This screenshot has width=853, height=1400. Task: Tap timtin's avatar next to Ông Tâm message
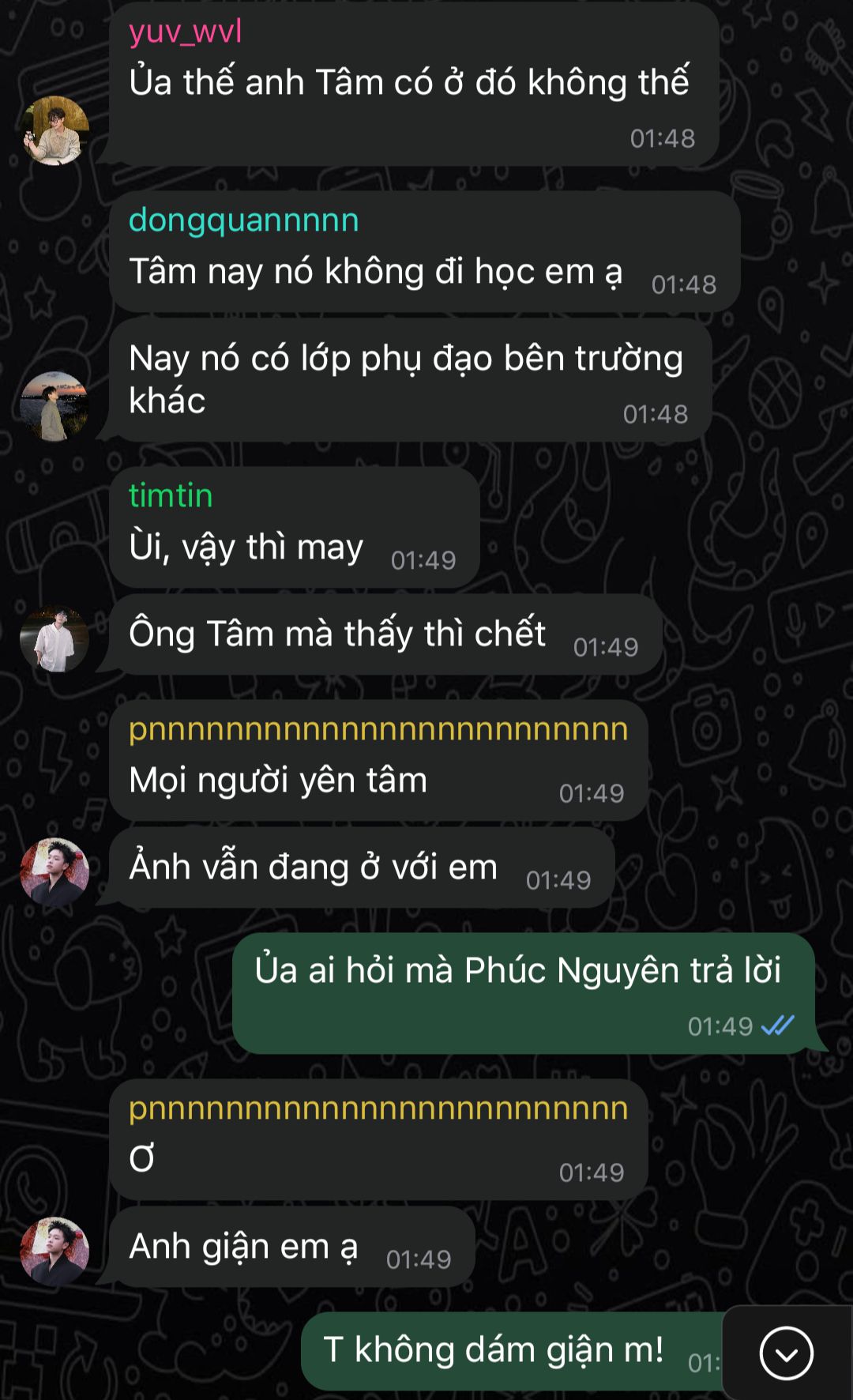tap(54, 638)
